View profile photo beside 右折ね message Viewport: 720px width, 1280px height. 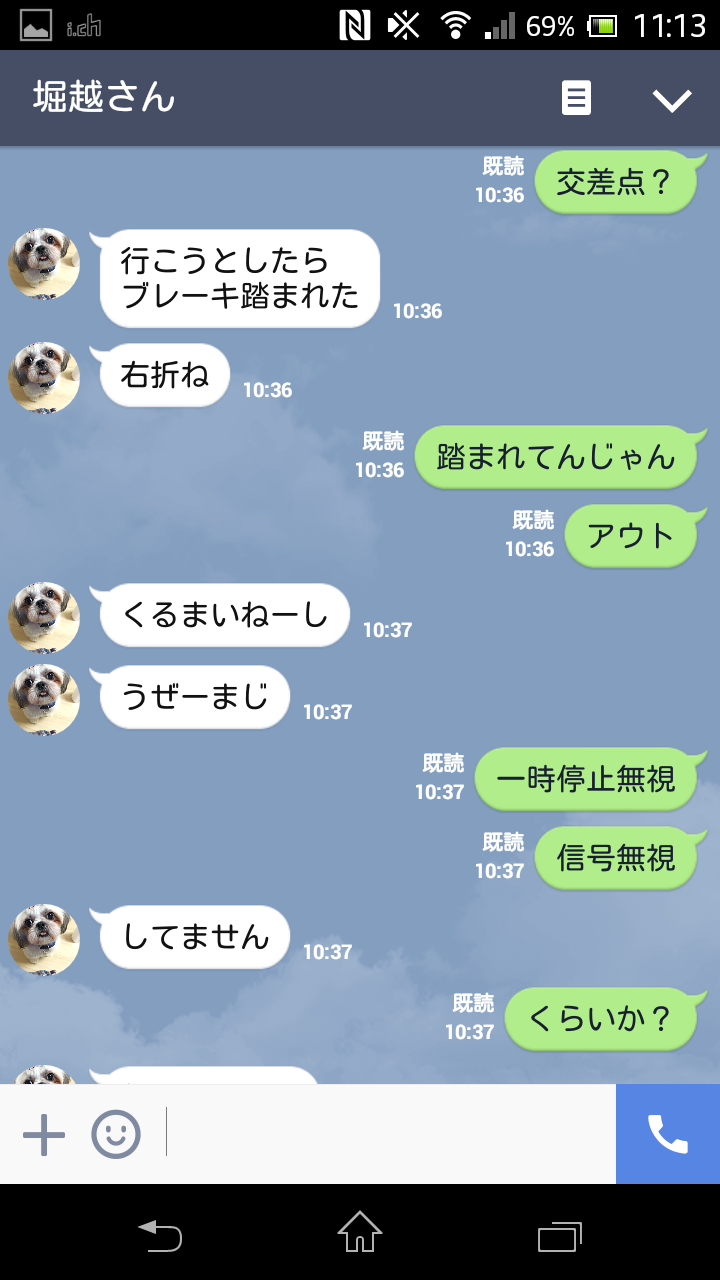coord(44,377)
